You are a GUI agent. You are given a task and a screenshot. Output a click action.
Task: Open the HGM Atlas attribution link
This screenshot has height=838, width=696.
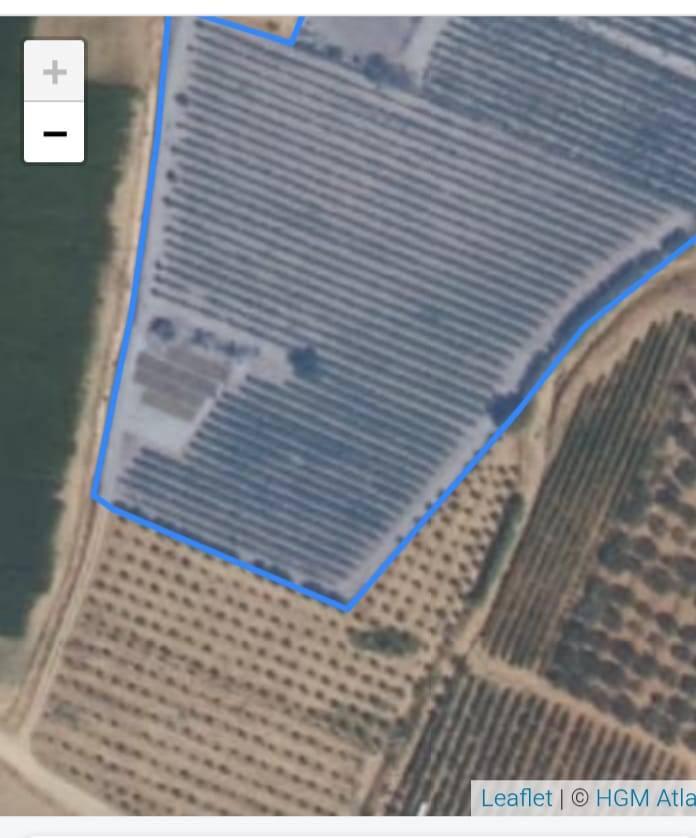[x=644, y=798]
